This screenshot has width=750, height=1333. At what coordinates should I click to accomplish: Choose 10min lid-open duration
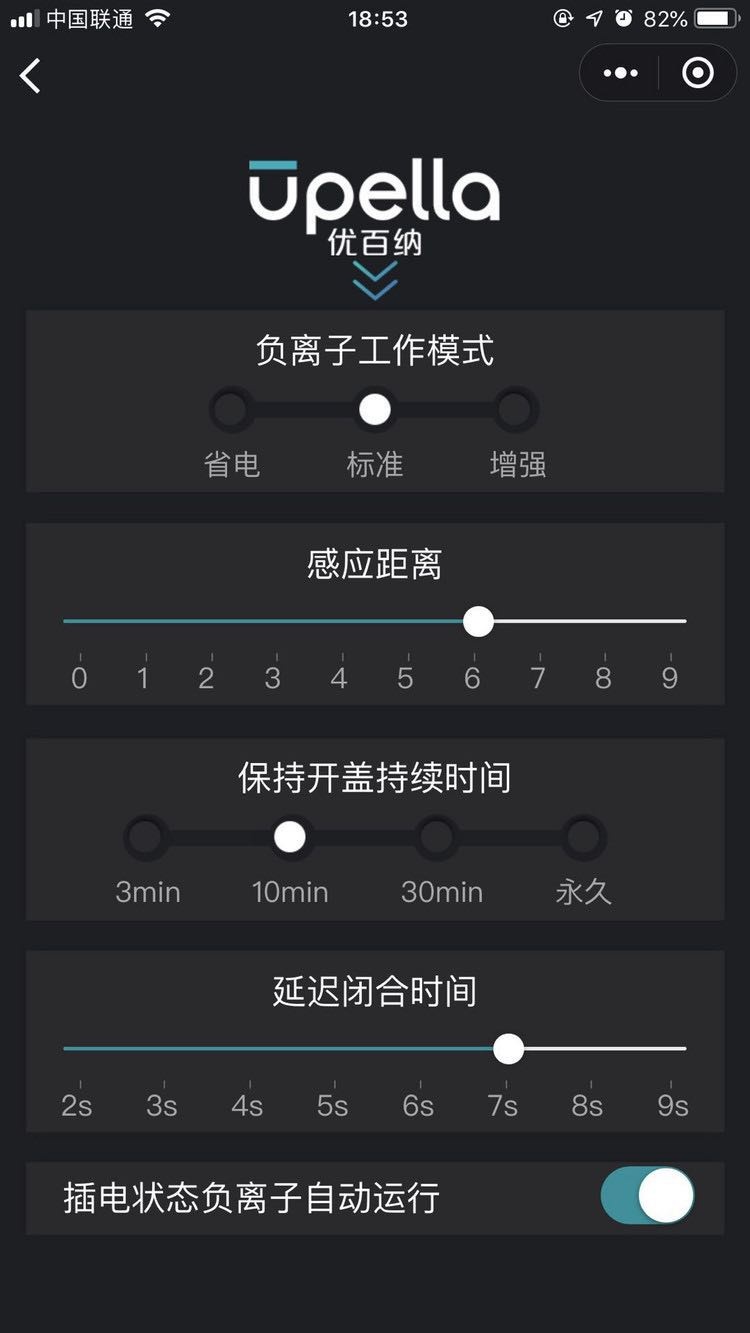tap(290, 837)
